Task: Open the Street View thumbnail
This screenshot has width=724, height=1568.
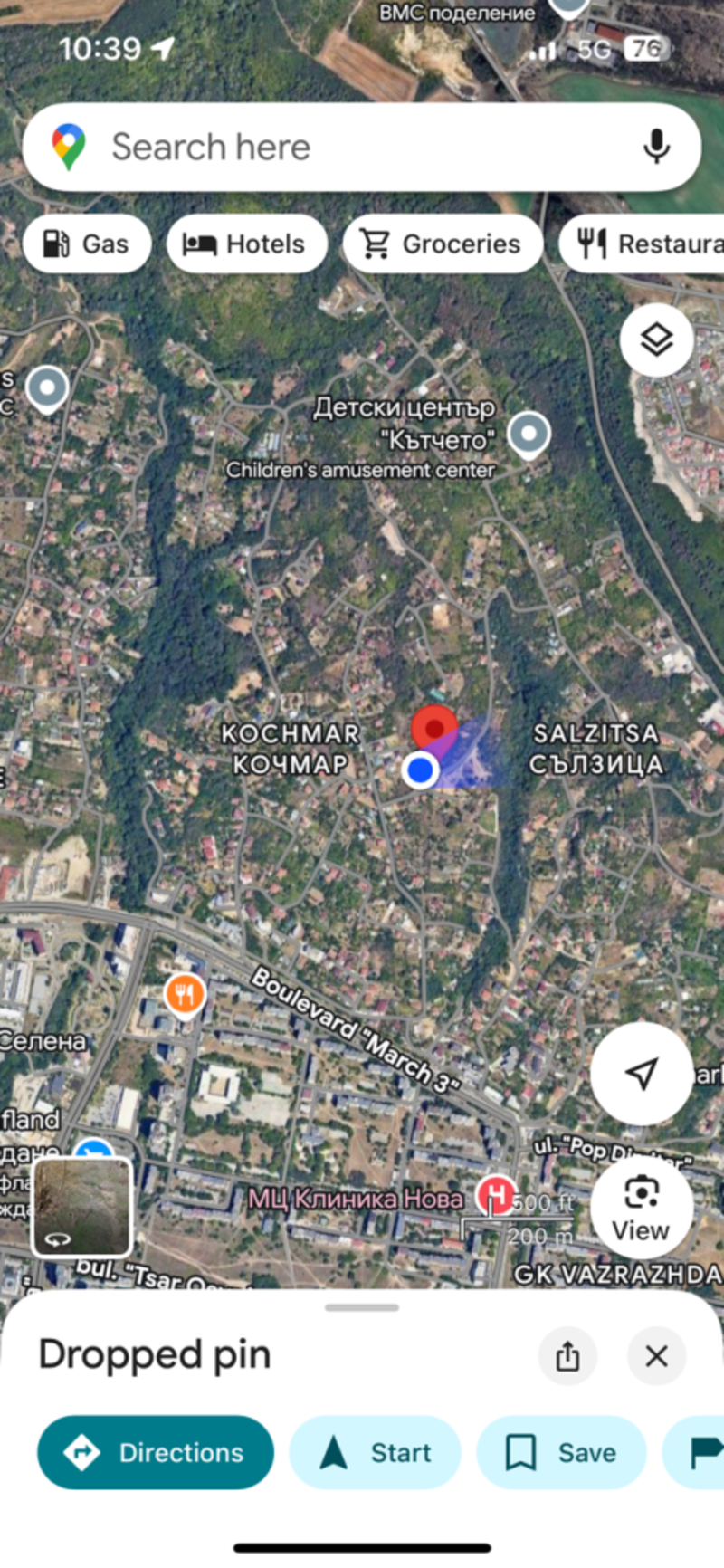Action: tap(82, 1208)
